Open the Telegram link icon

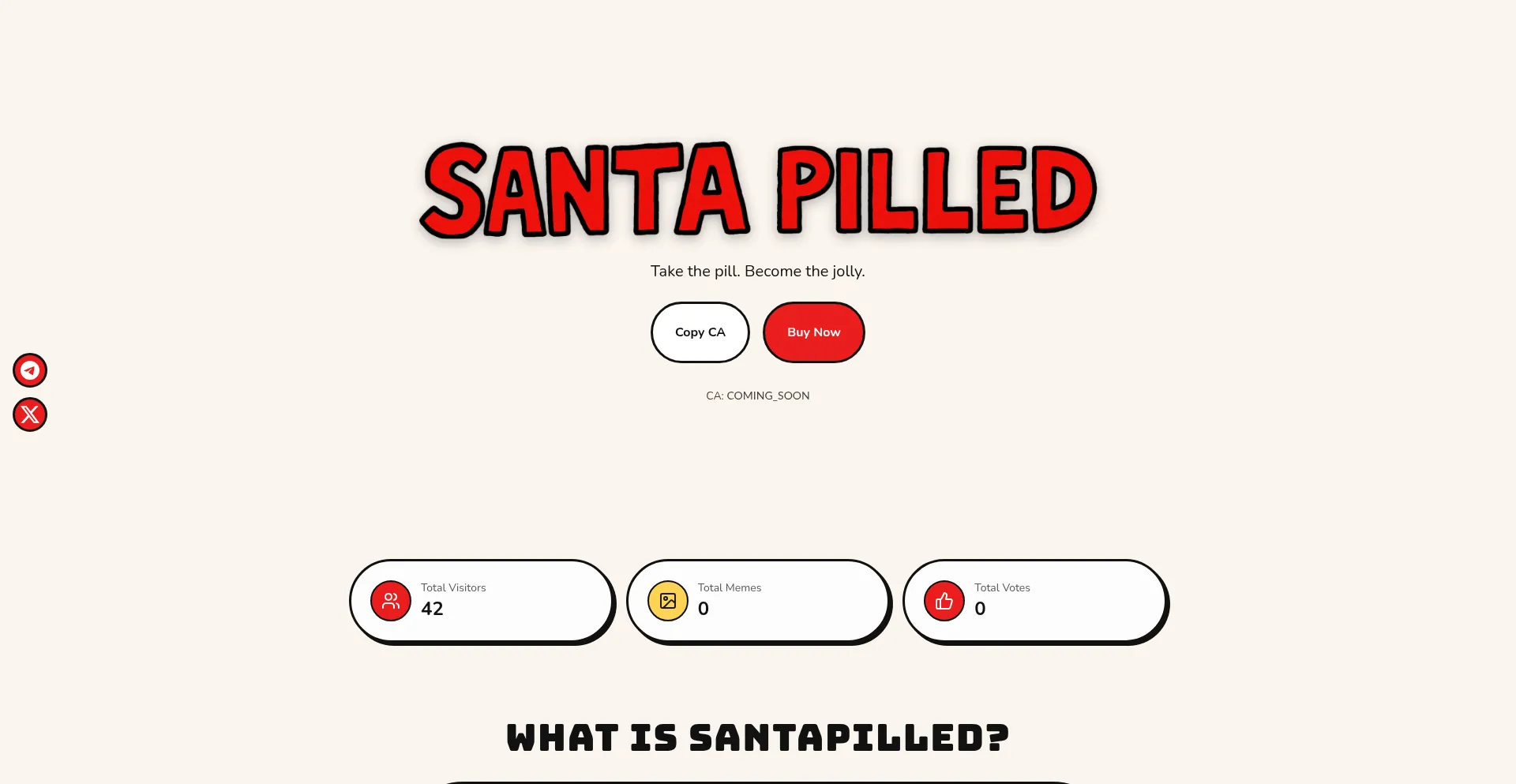coord(30,370)
